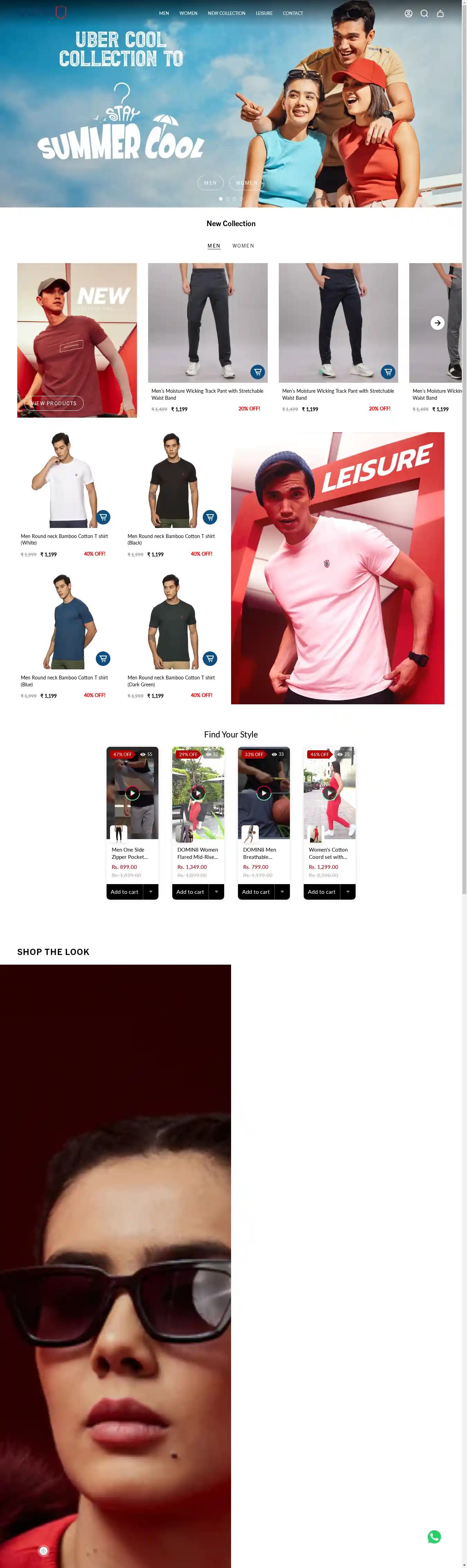Add DOMIN8 Women Flared Mid-Rise to cart
Image resolution: width=467 pixels, height=1568 pixels.
tap(190, 892)
